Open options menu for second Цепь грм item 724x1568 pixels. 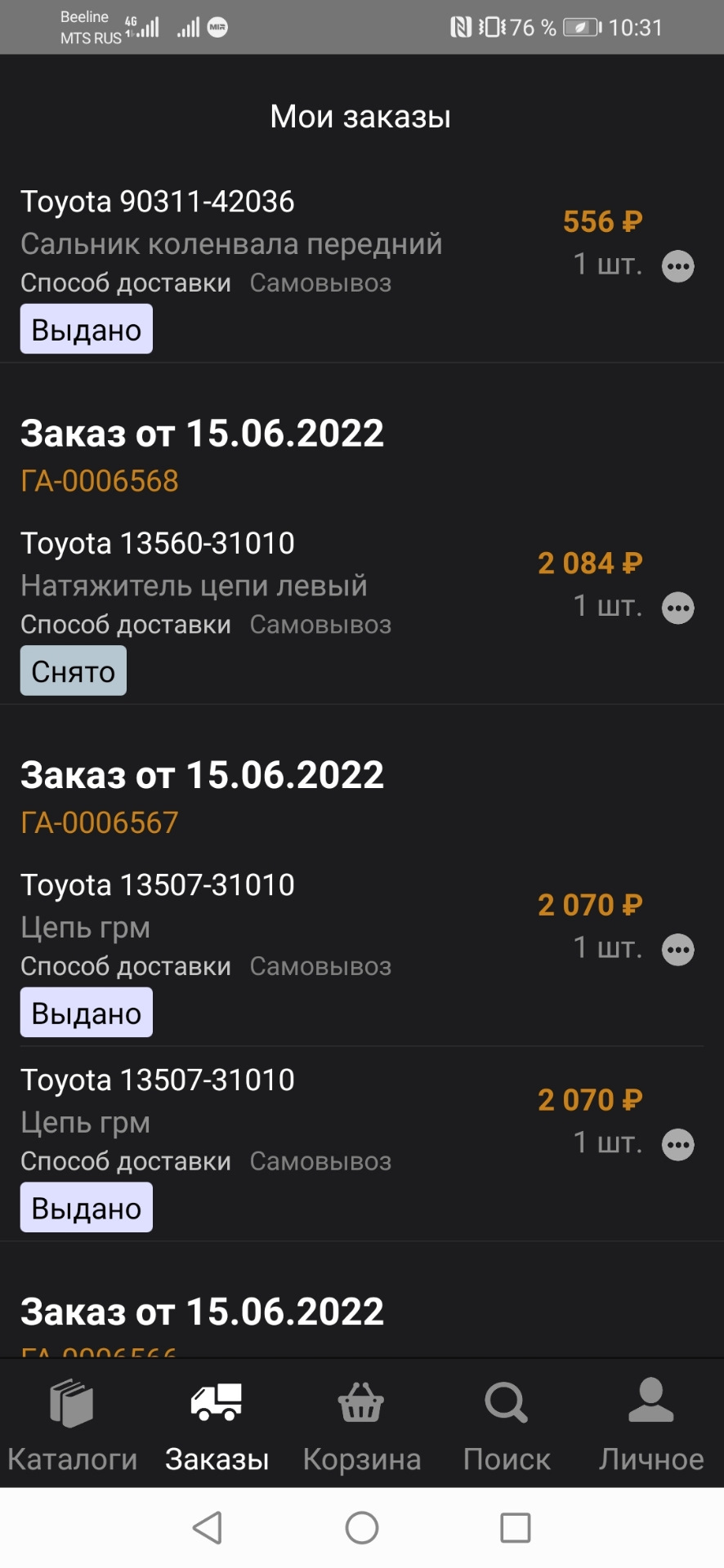point(678,1144)
